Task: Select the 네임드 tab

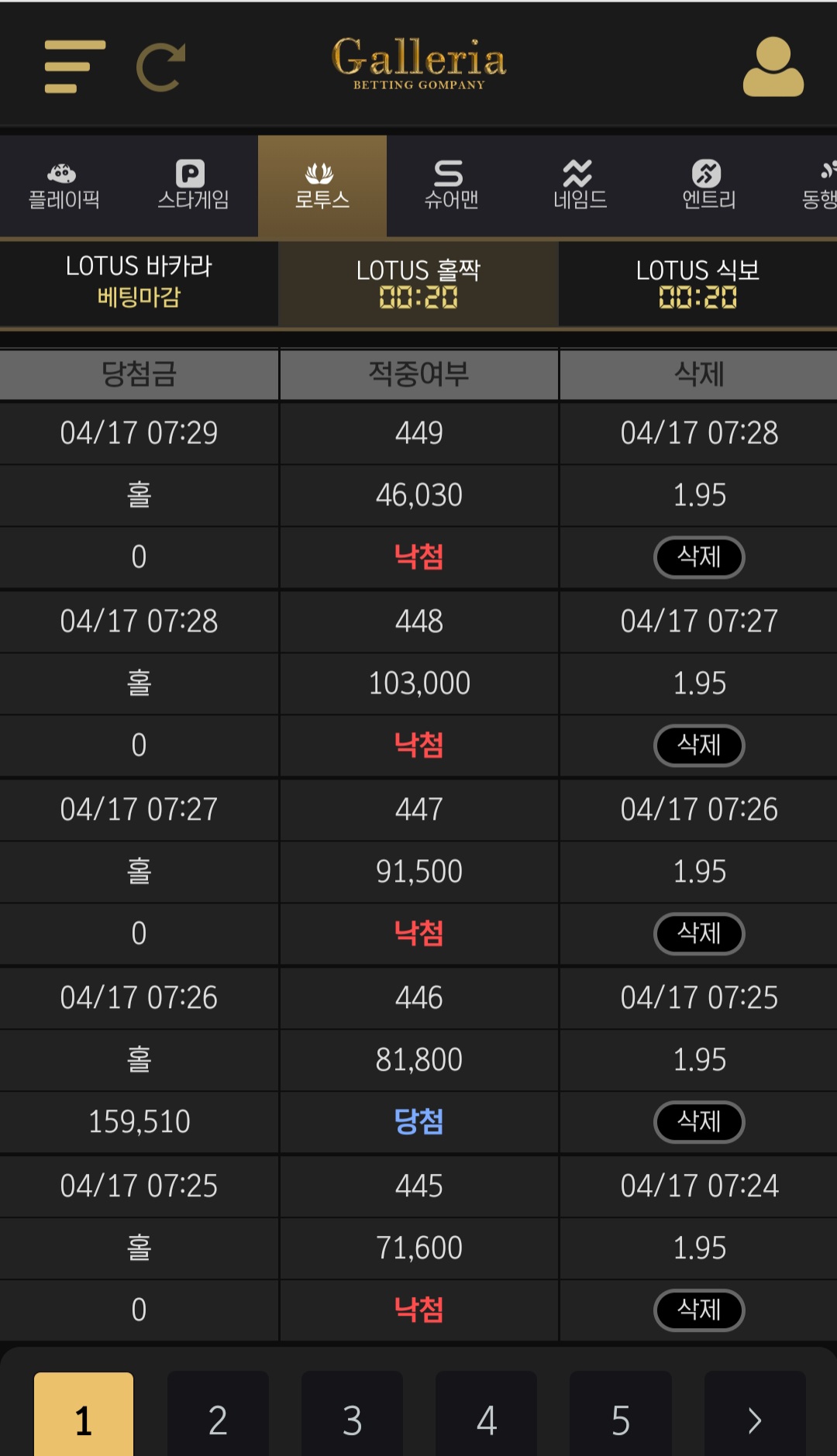Action: tap(580, 187)
